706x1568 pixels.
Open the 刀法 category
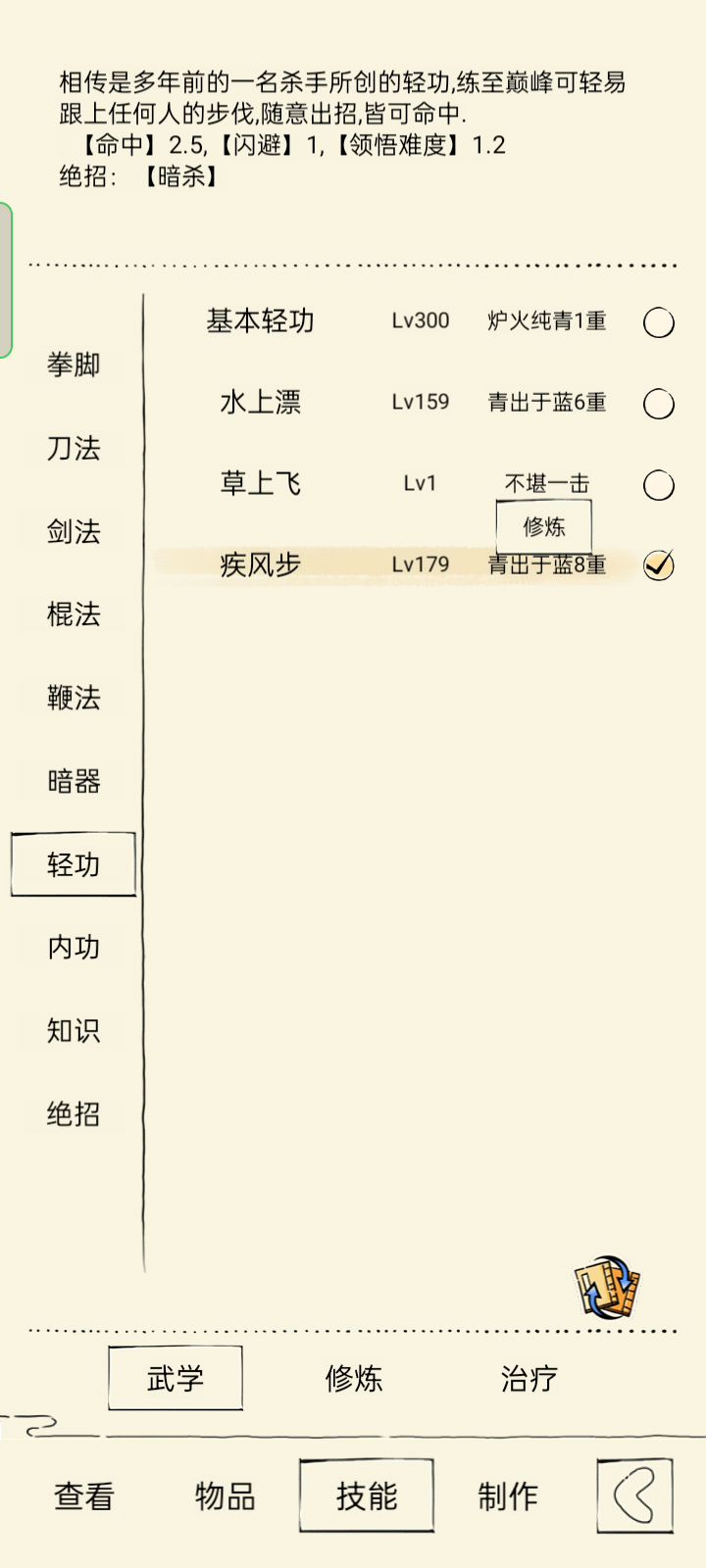[74, 449]
